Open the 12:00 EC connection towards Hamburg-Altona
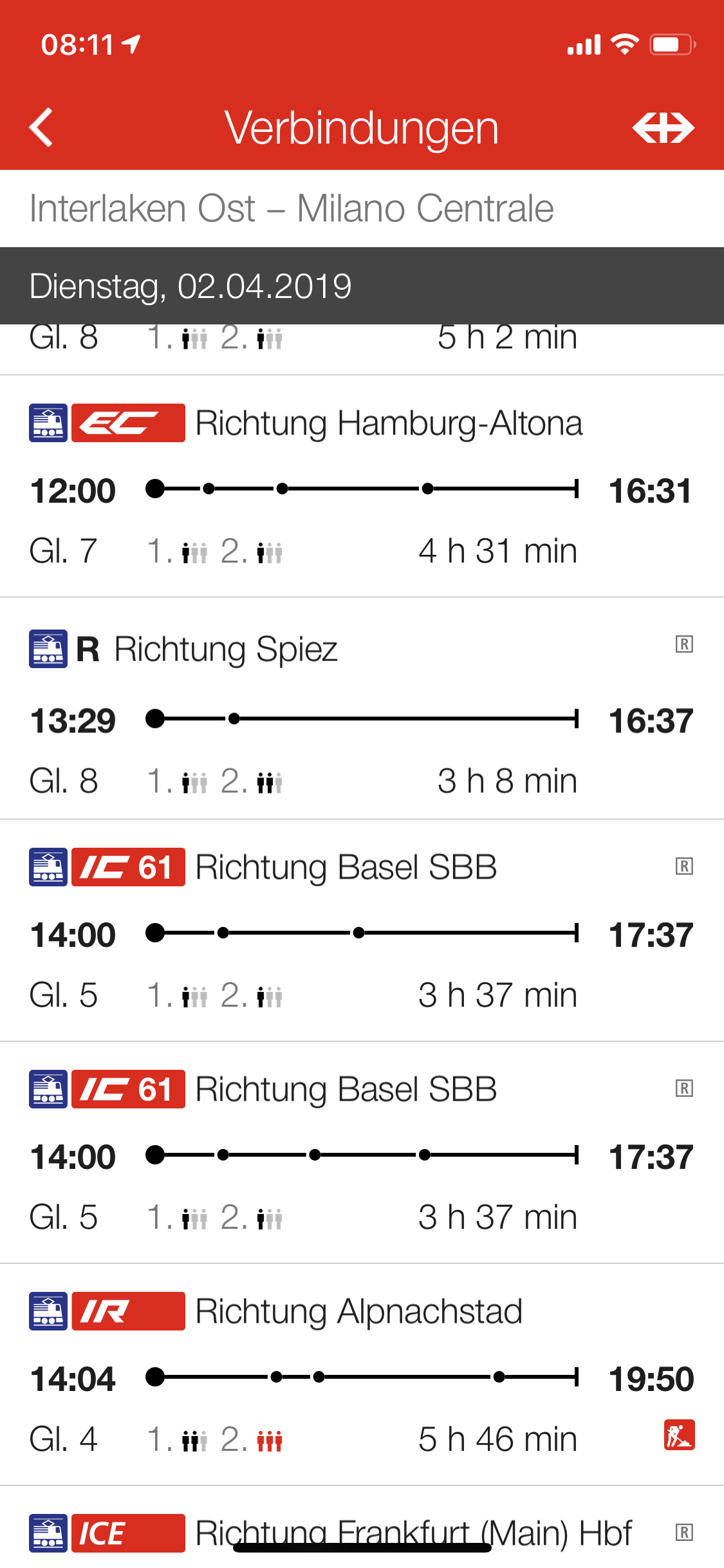 click(362, 487)
